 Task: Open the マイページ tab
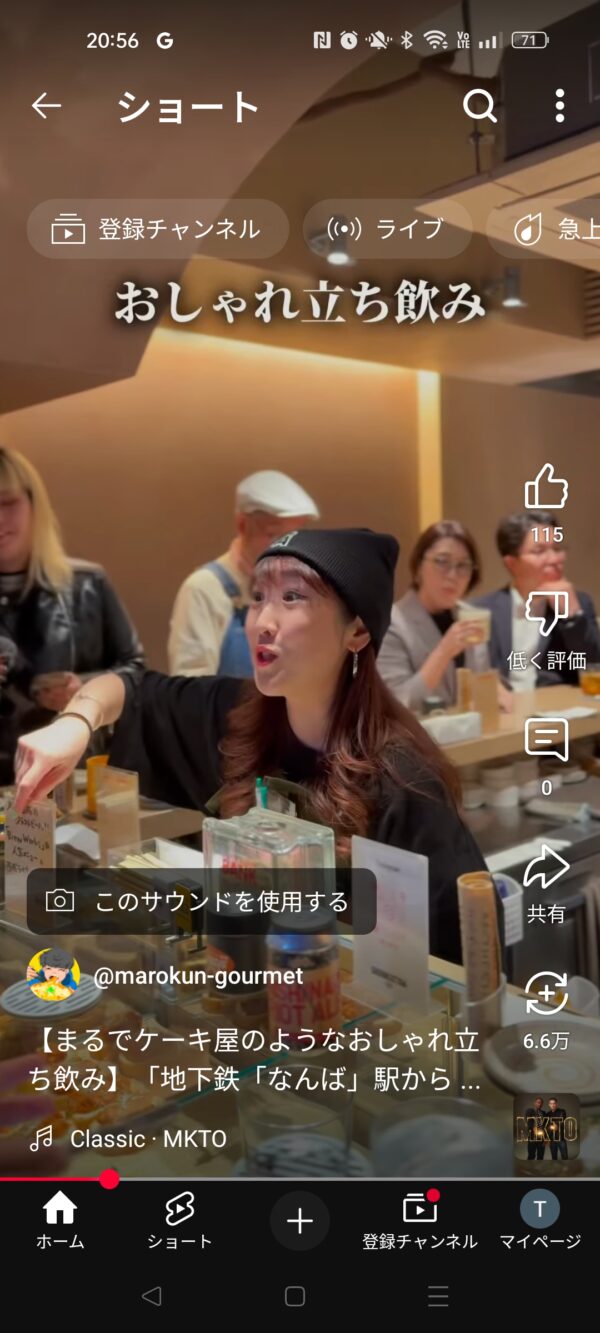540,1220
